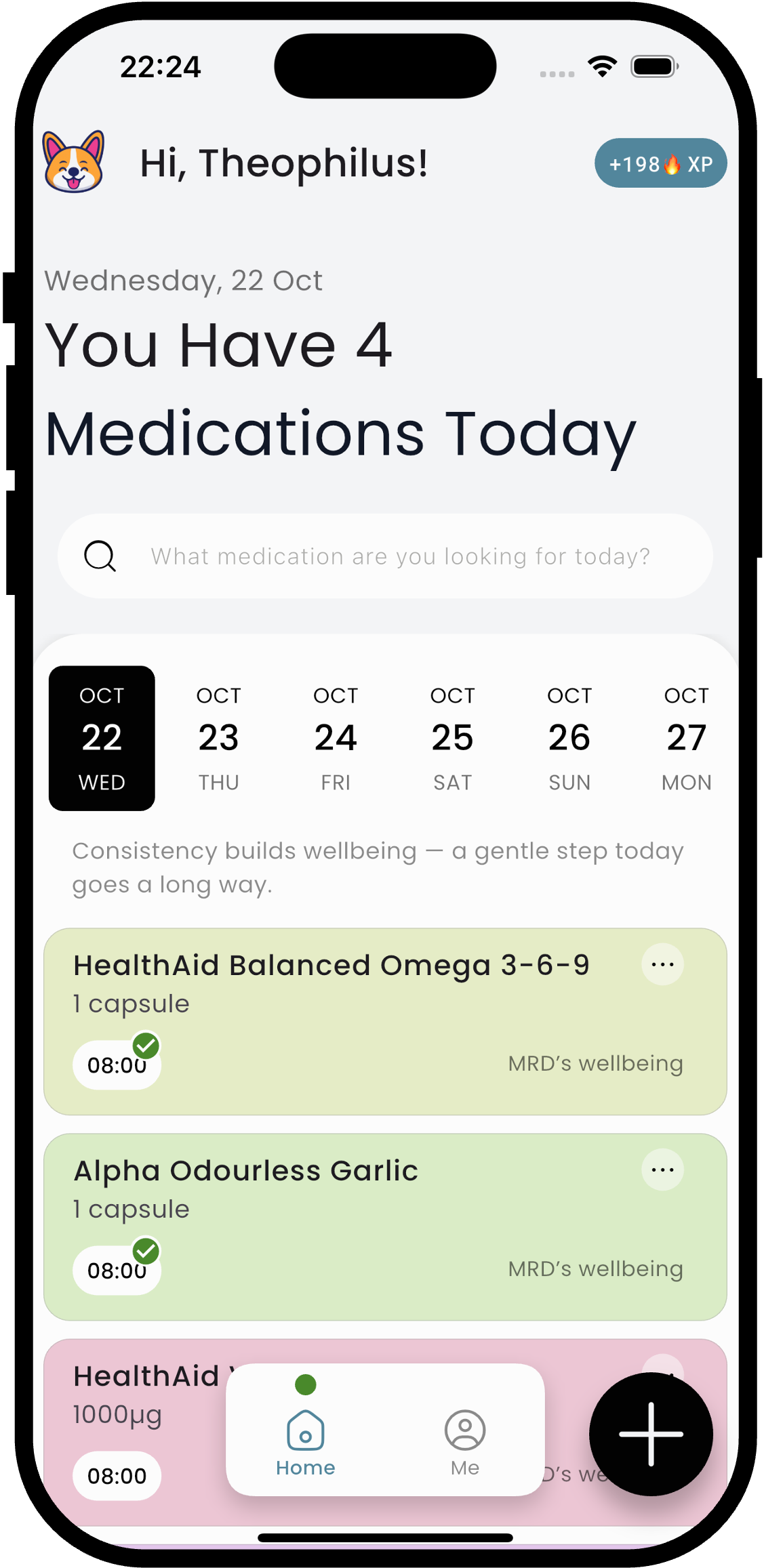Switch to the Me tab
The image size is (764, 1568).
pos(464,1443)
